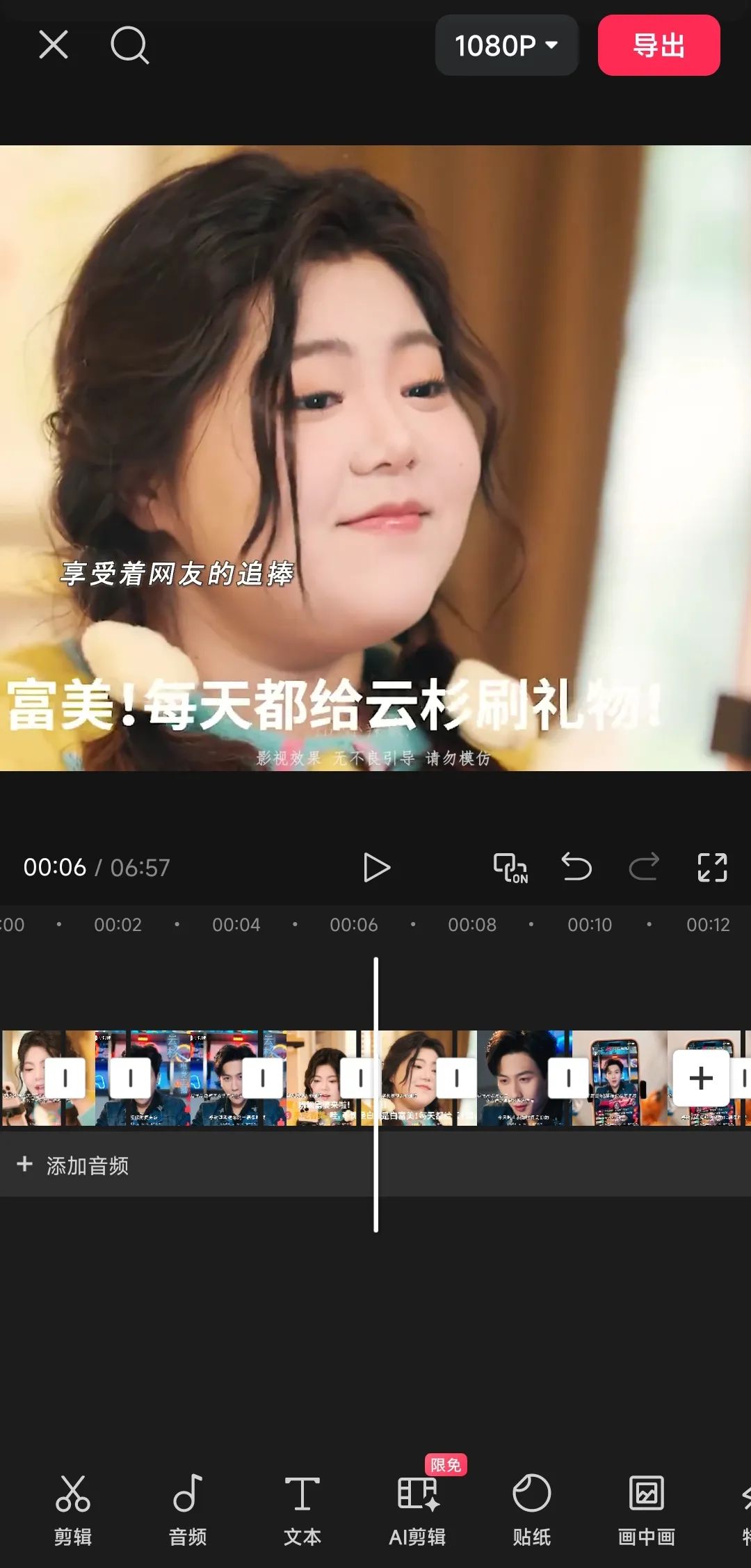The height and width of the screenshot is (1568, 751).
Task: Play the video preview
Action: (x=376, y=867)
